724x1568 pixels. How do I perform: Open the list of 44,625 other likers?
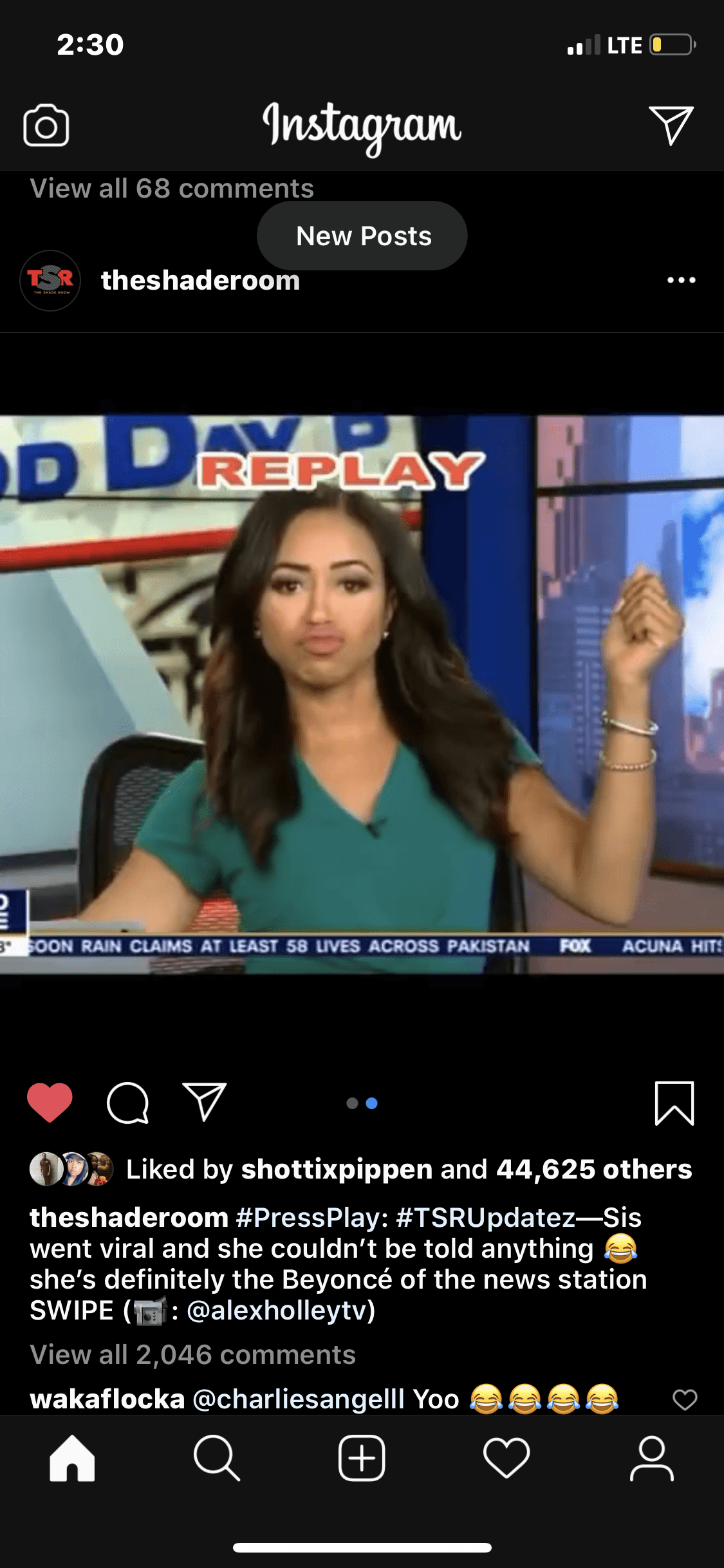click(593, 1169)
